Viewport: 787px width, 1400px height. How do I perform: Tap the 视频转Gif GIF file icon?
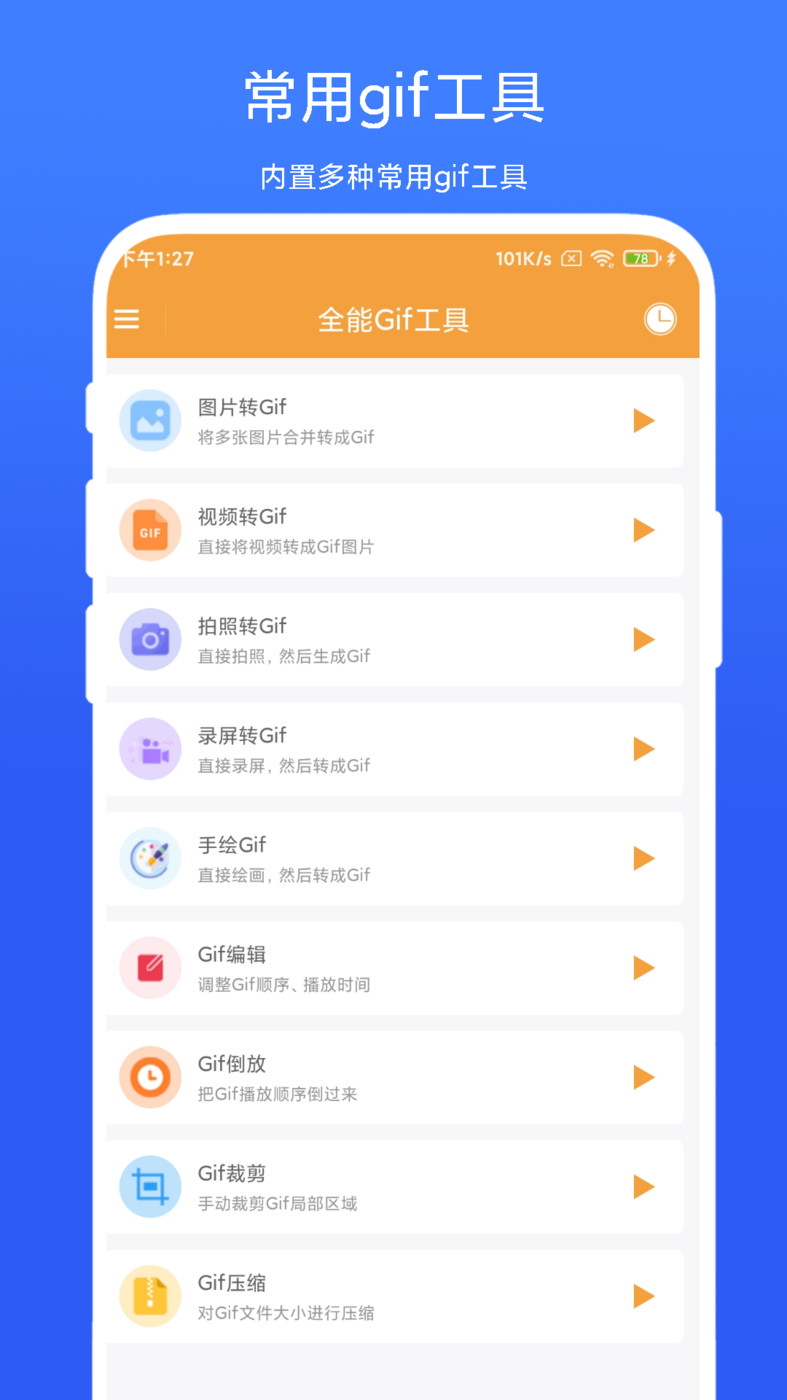click(x=150, y=530)
